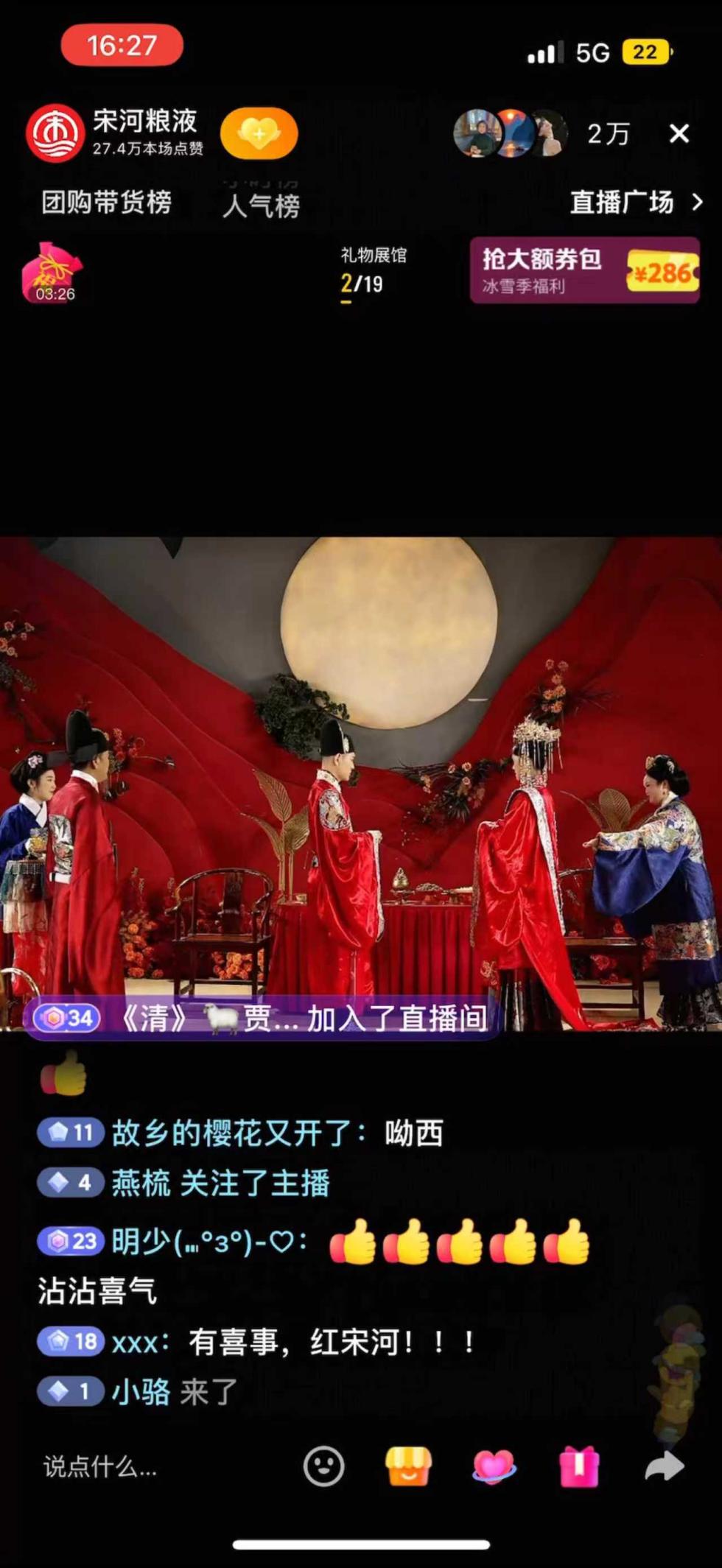
Task: Open 故乡的樱花又开了 user comment
Action: [239, 1133]
